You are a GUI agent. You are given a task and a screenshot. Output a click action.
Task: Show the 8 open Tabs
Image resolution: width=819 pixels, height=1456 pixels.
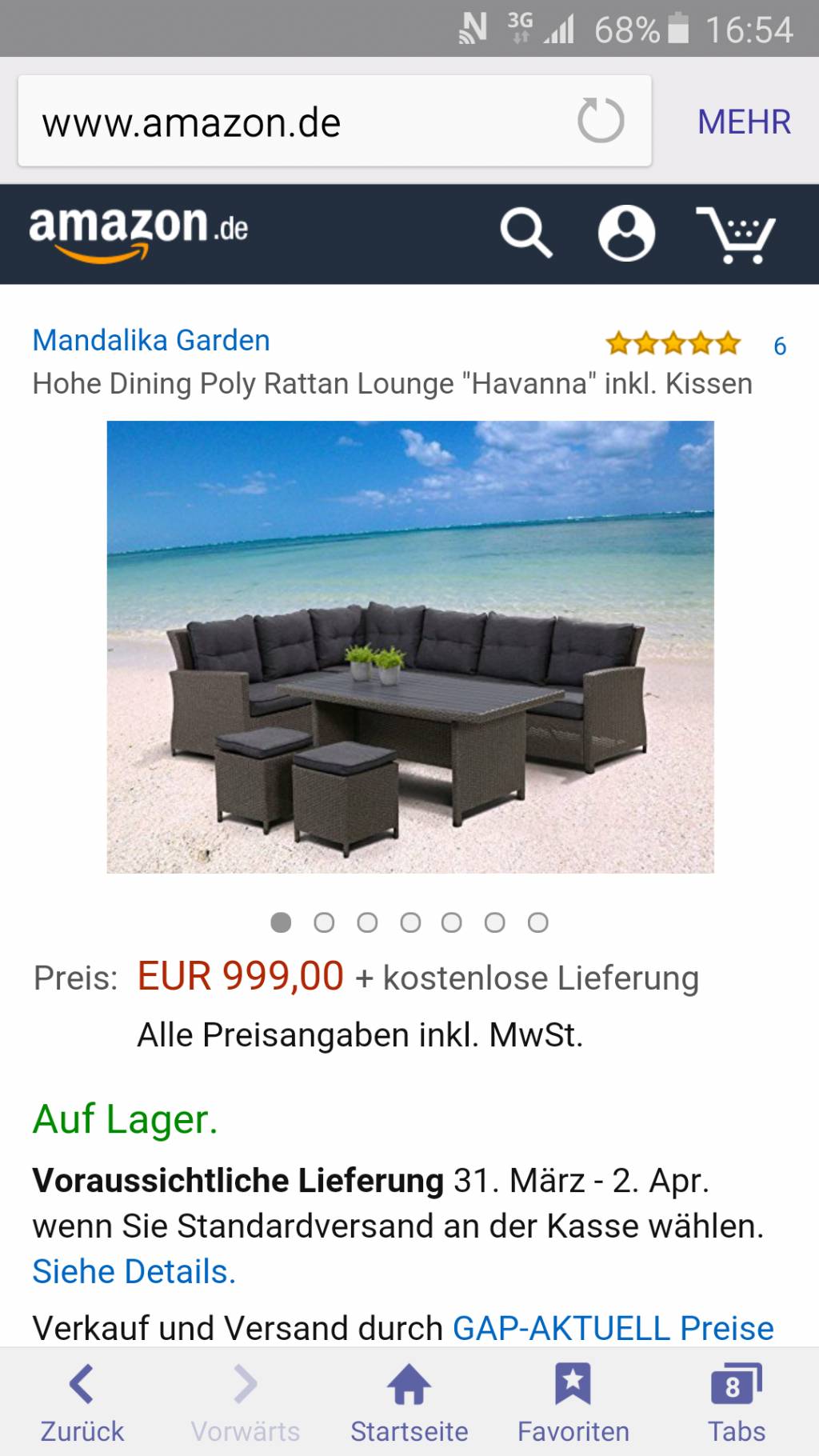(736, 1403)
